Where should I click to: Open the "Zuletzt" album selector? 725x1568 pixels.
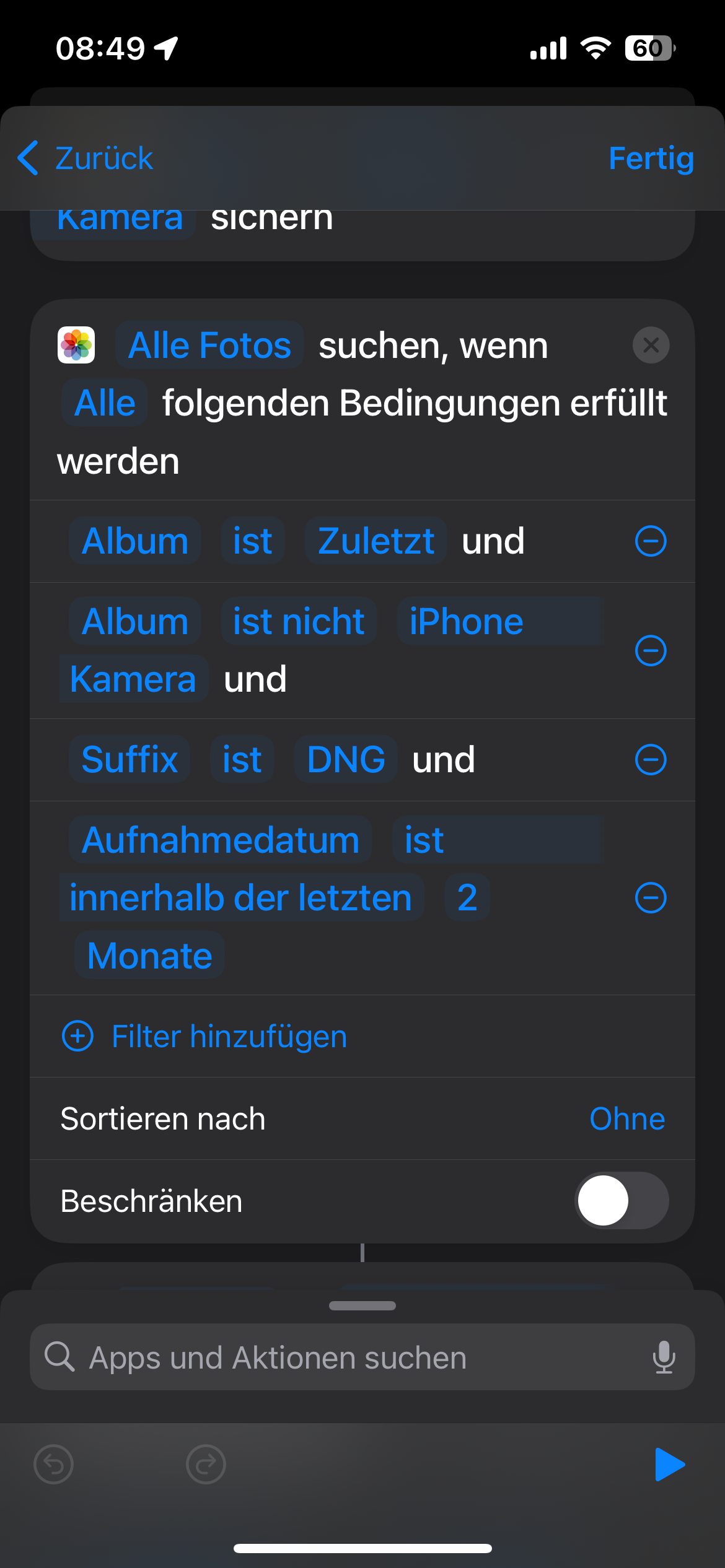pyautogui.click(x=375, y=541)
